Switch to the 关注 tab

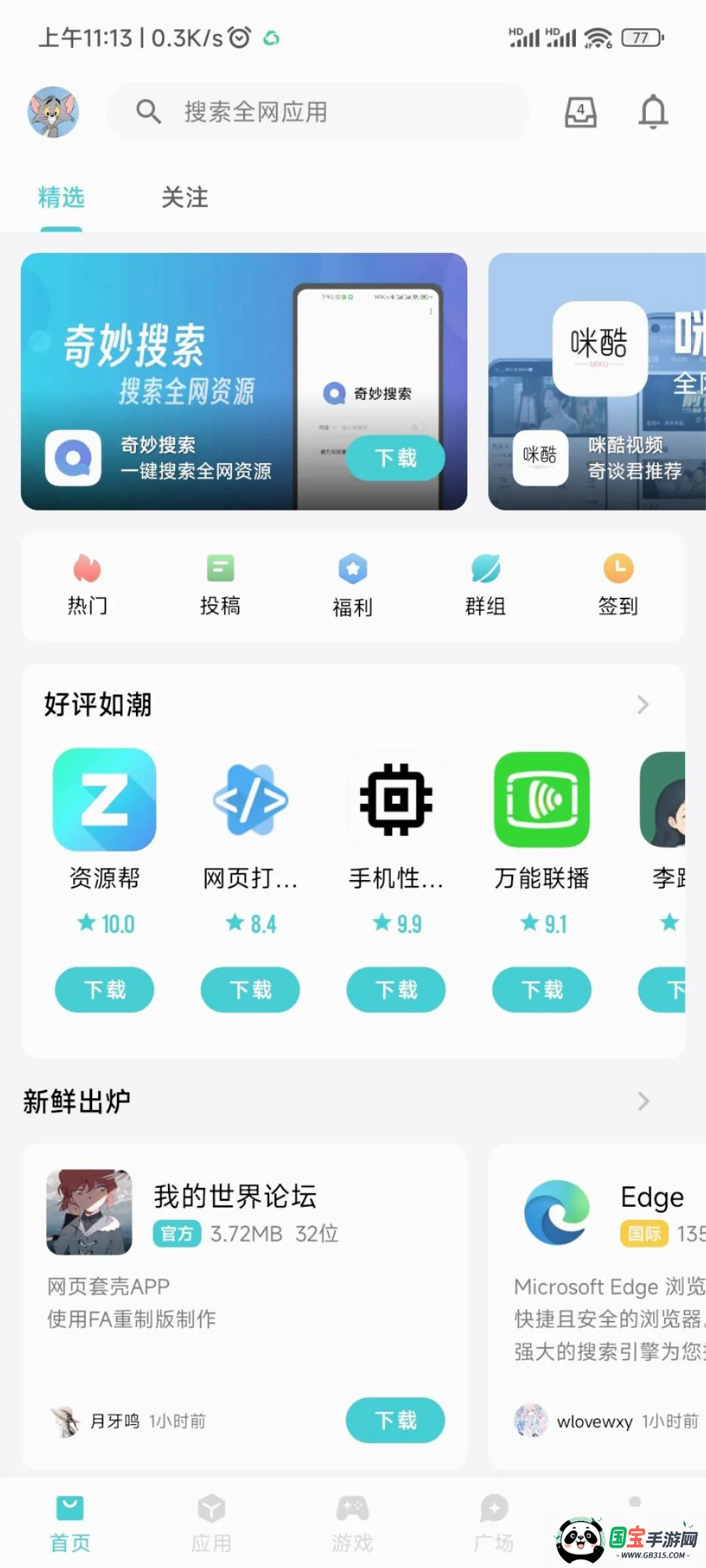pos(185,197)
